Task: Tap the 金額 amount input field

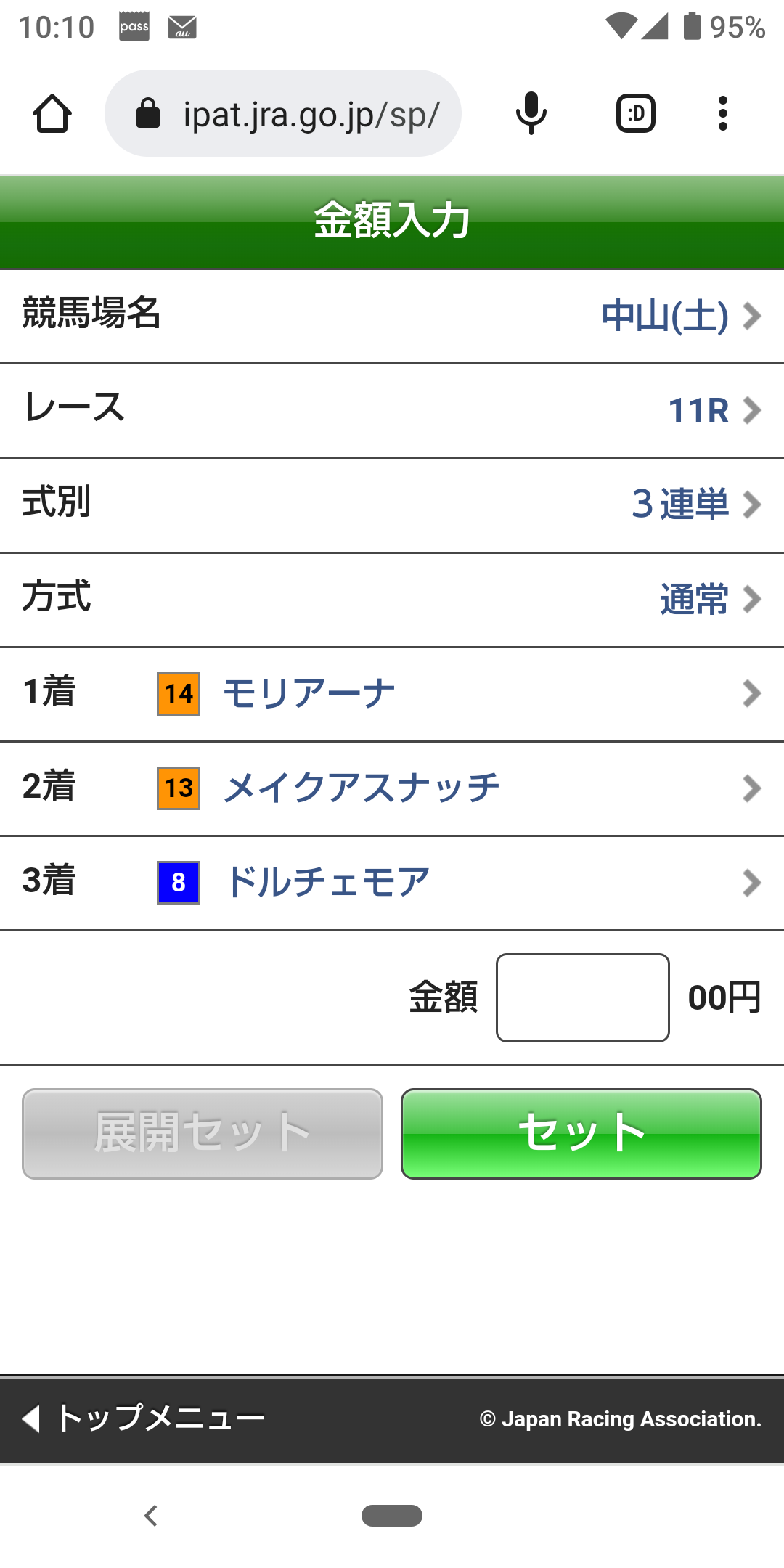Action: (x=581, y=998)
